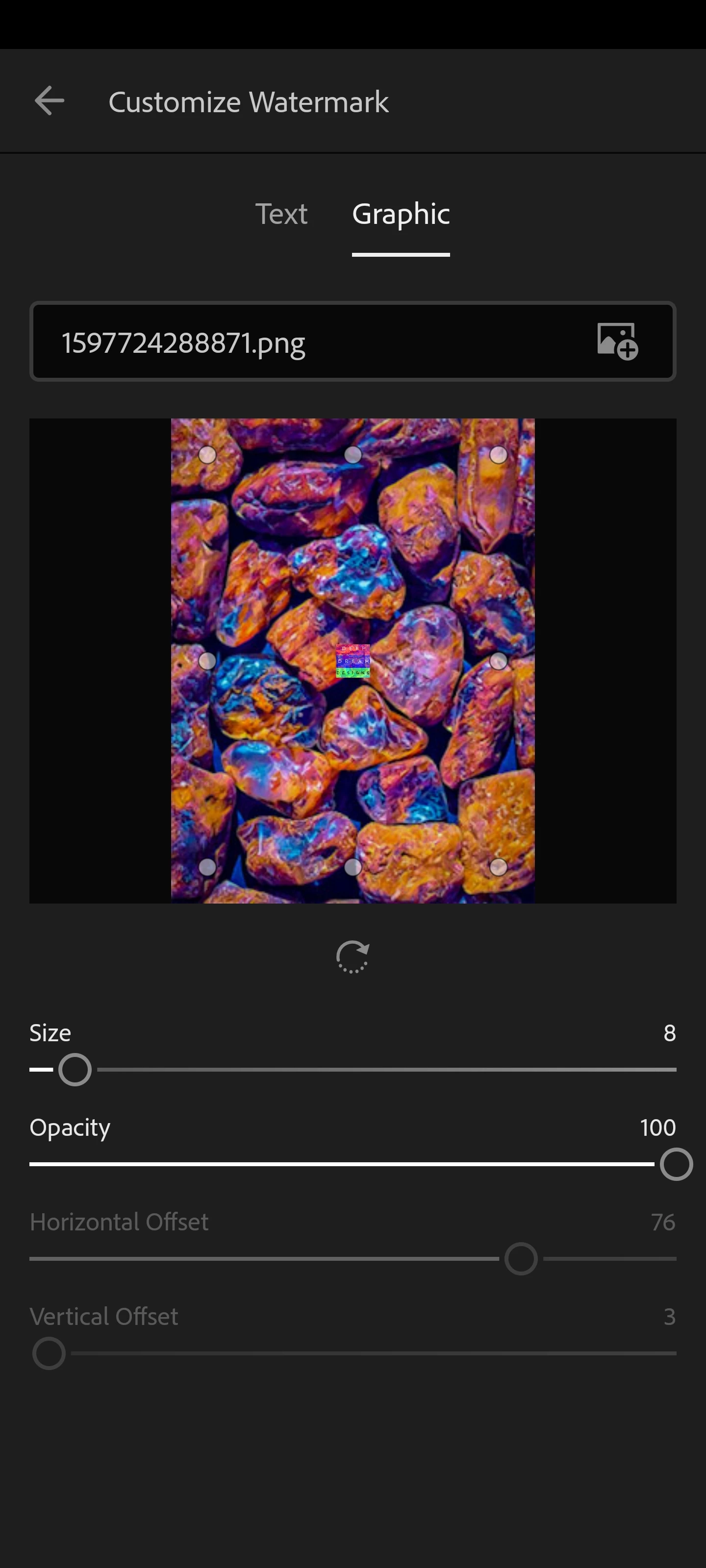Image resolution: width=706 pixels, height=1568 pixels.
Task: Anchor watermark to top-center position
Action: (x=353, y=455)
